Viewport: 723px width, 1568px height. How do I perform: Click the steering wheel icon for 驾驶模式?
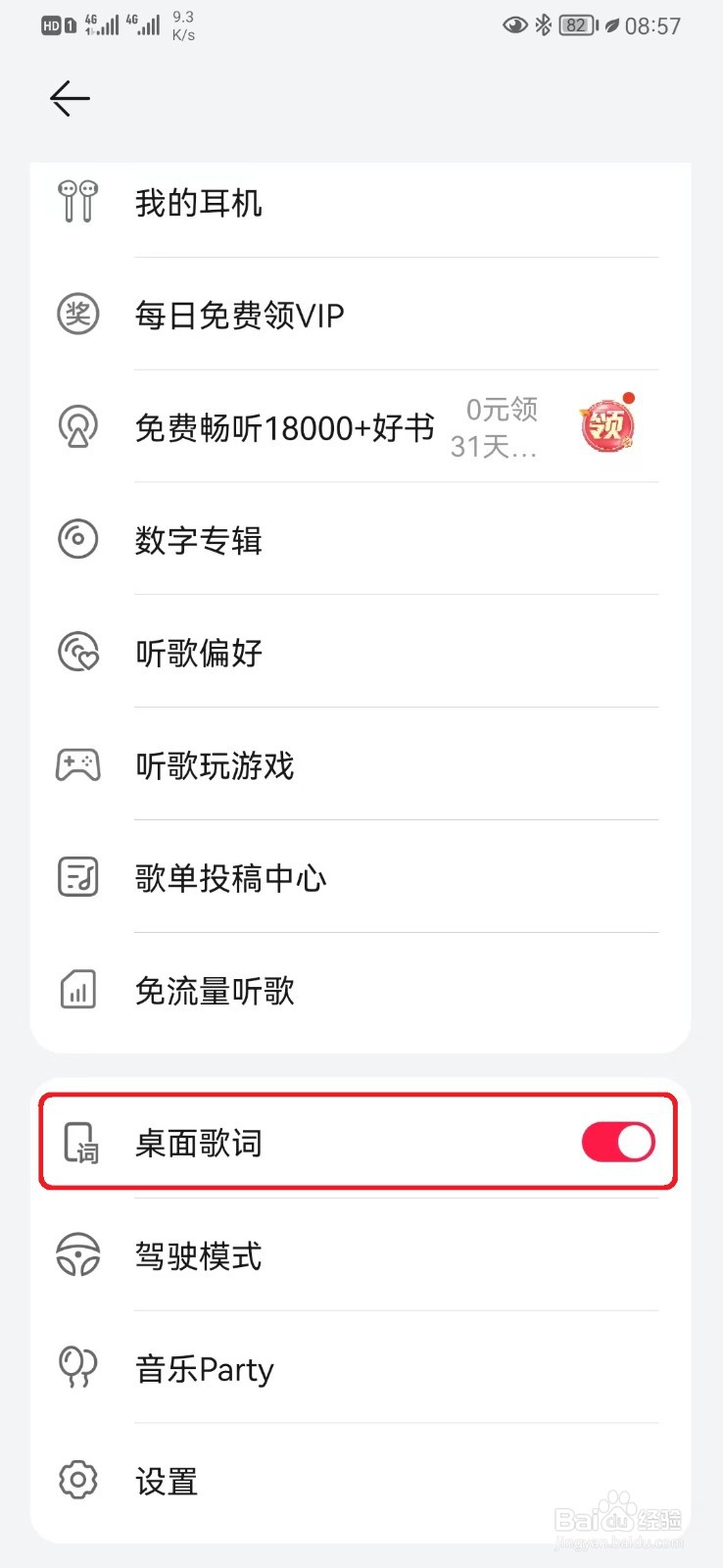(x=78, y=1255)
